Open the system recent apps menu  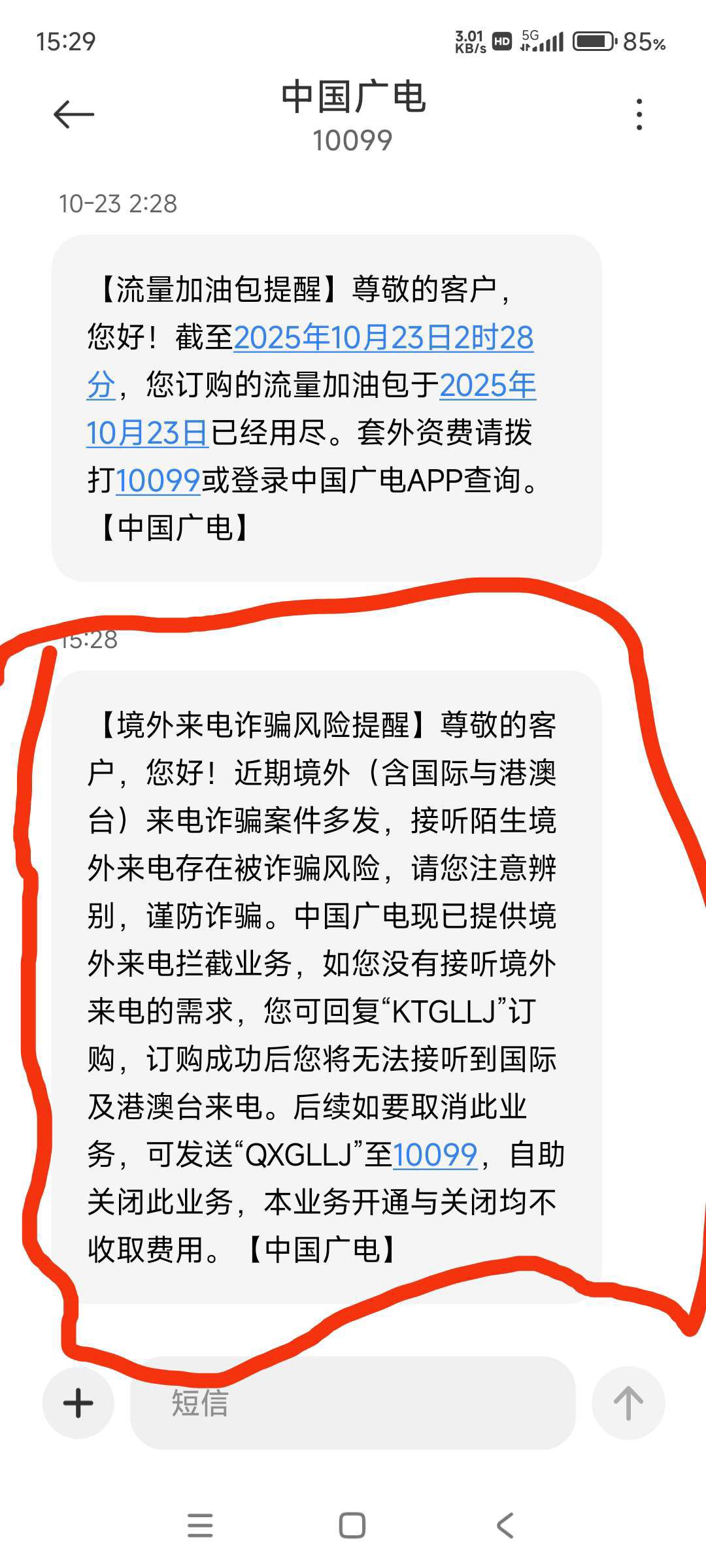(x=200, y=1526)
